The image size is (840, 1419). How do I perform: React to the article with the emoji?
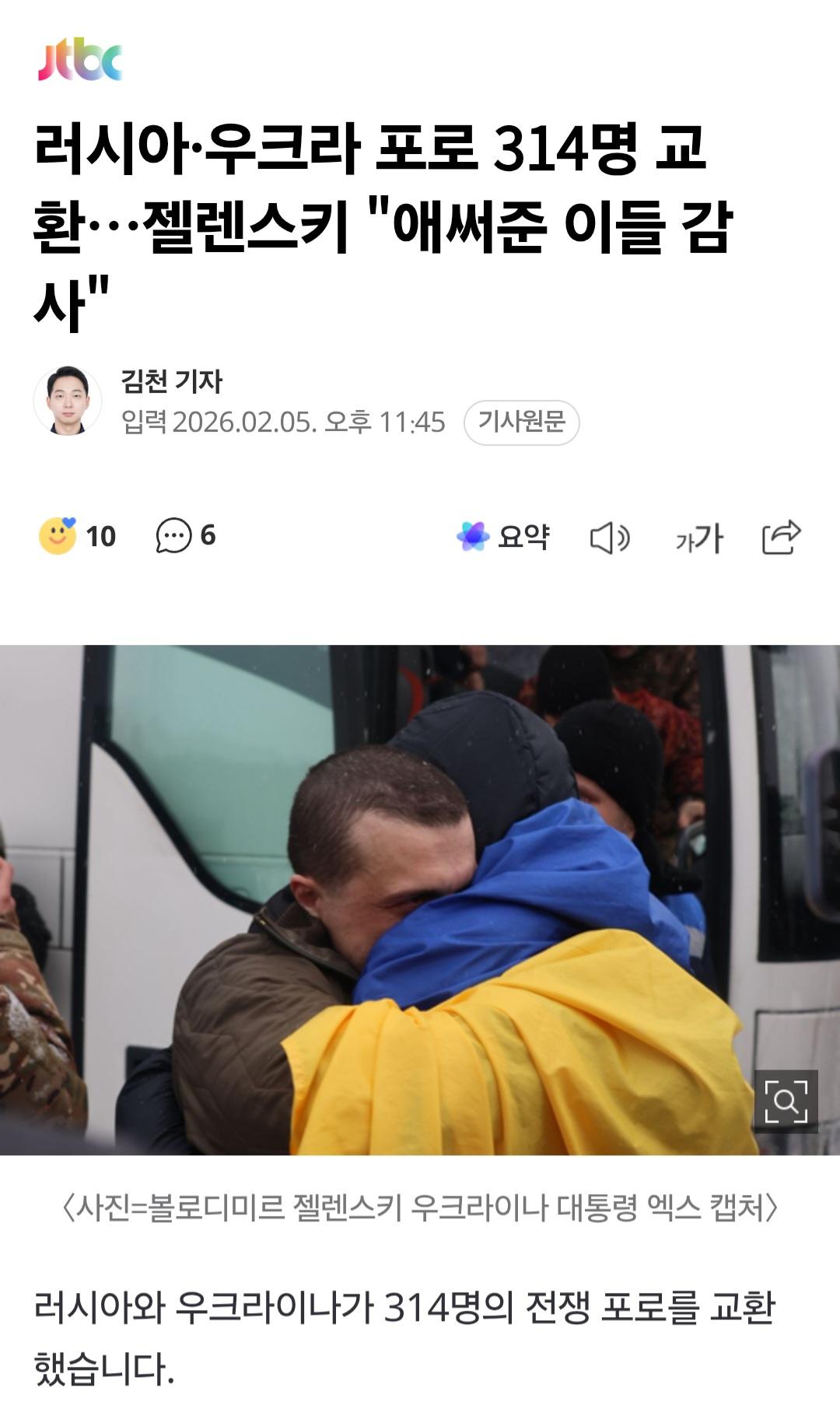coord(58,535)
